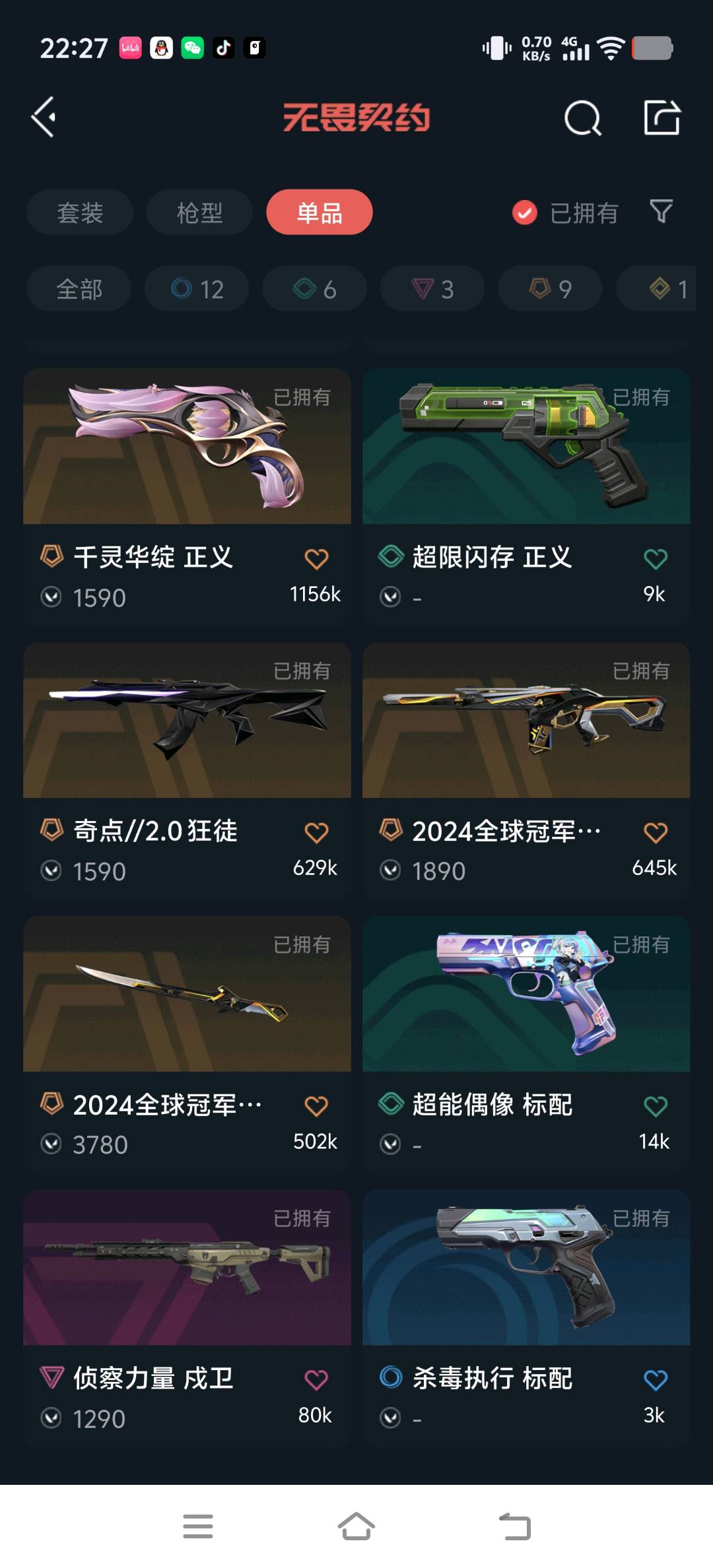Toggle the 已拥有 checkbox
Image resolution: width=713 pixels, height=1568 pixels.
click(x=525, y=212)
